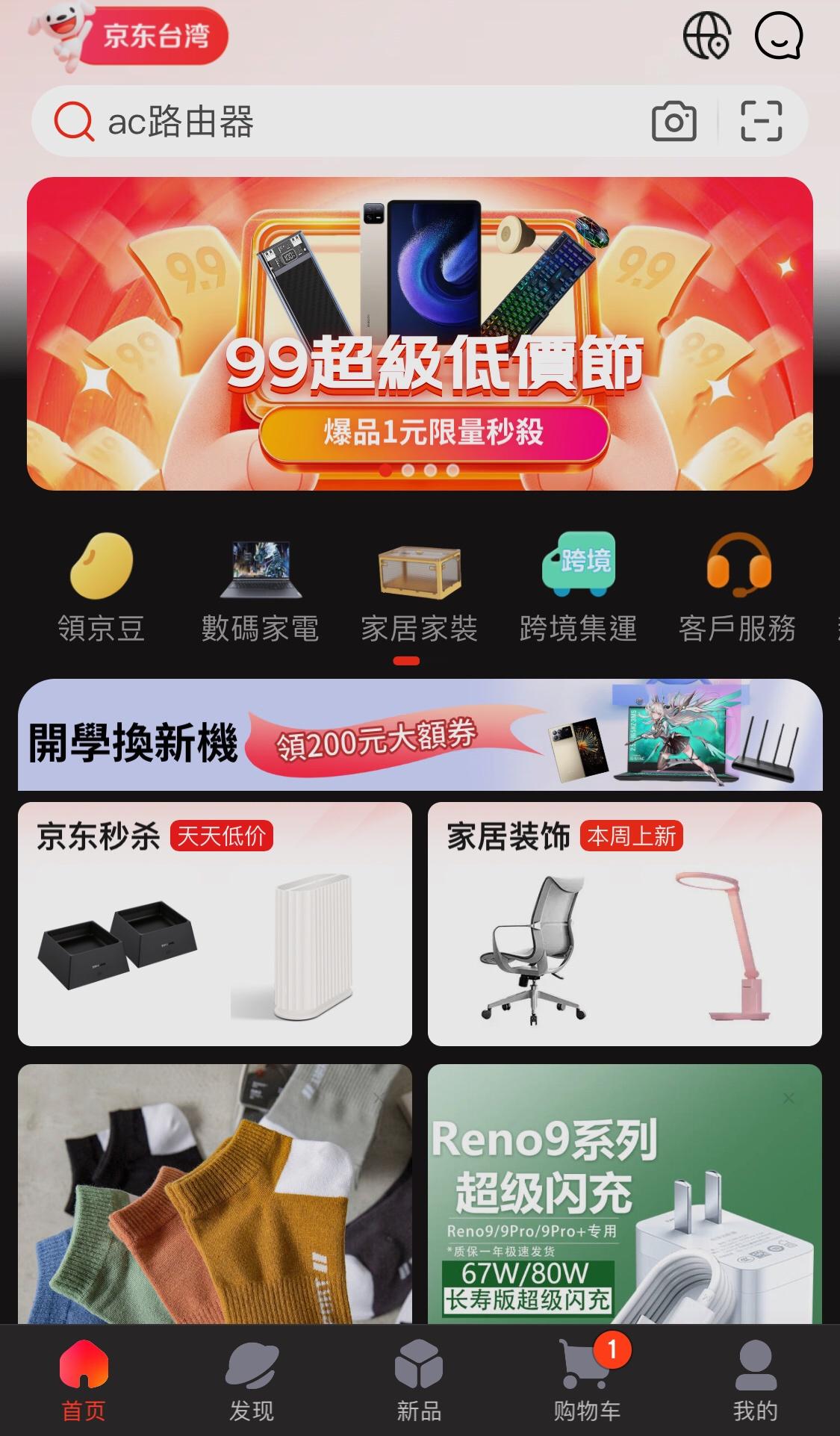Go to the 我的 tab
Screen dimensions: 840x1436
click(755, 1380)
